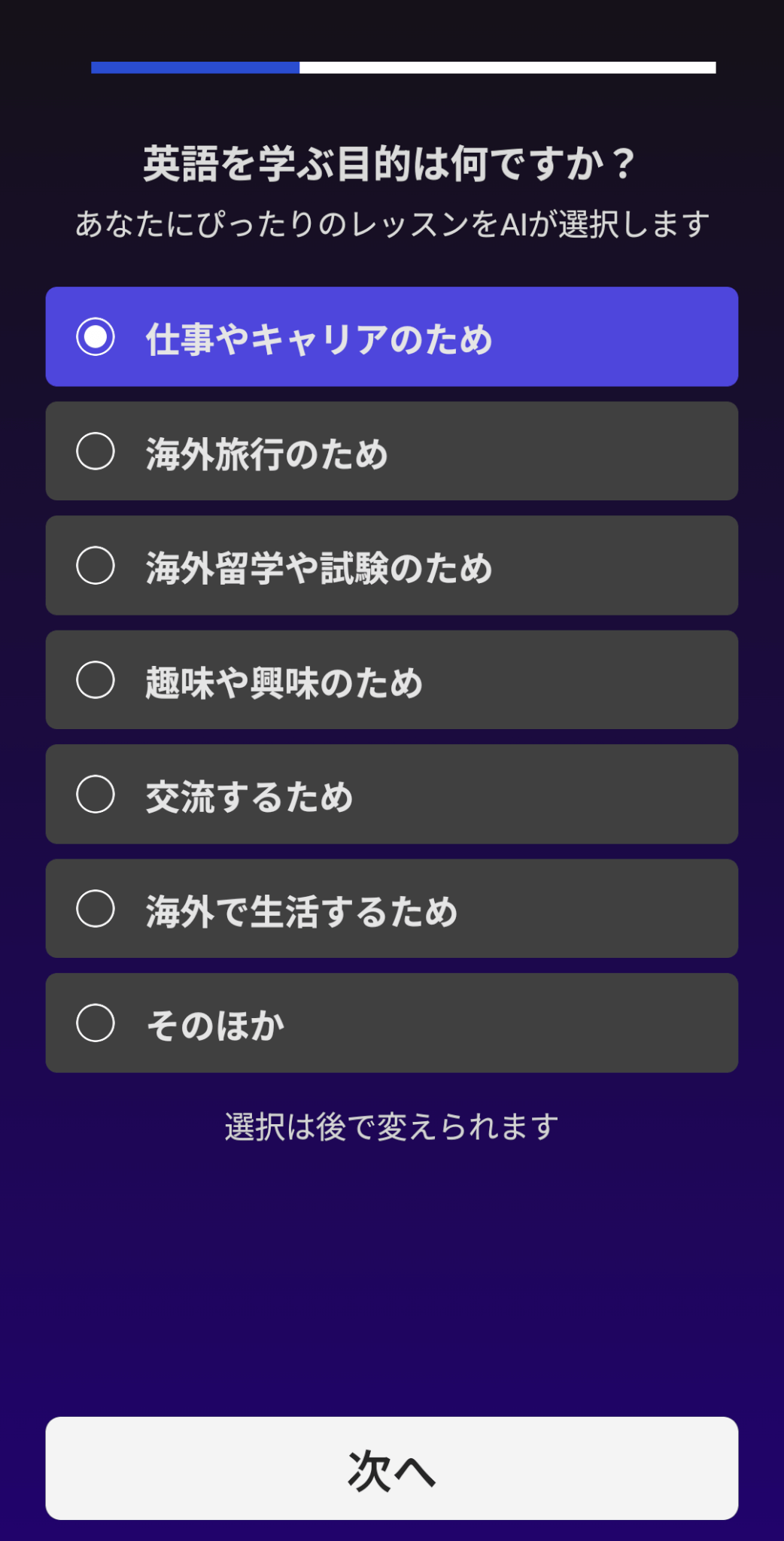Choose 海外旅行のため as your goal
Viewport: 784px width, 1541px height.
391,451
